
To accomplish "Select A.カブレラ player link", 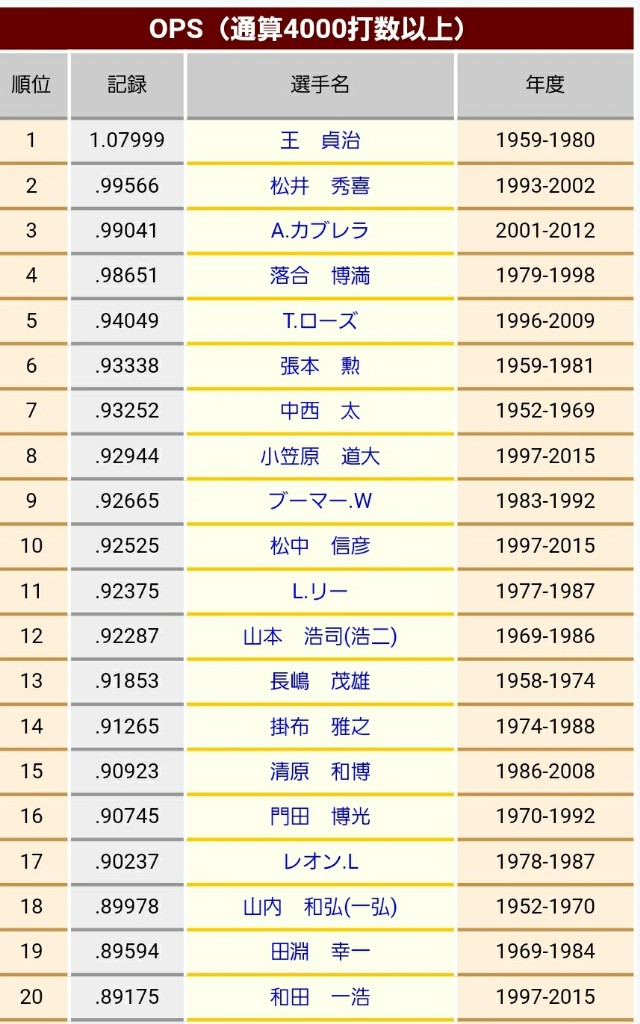I will [320, 231].
